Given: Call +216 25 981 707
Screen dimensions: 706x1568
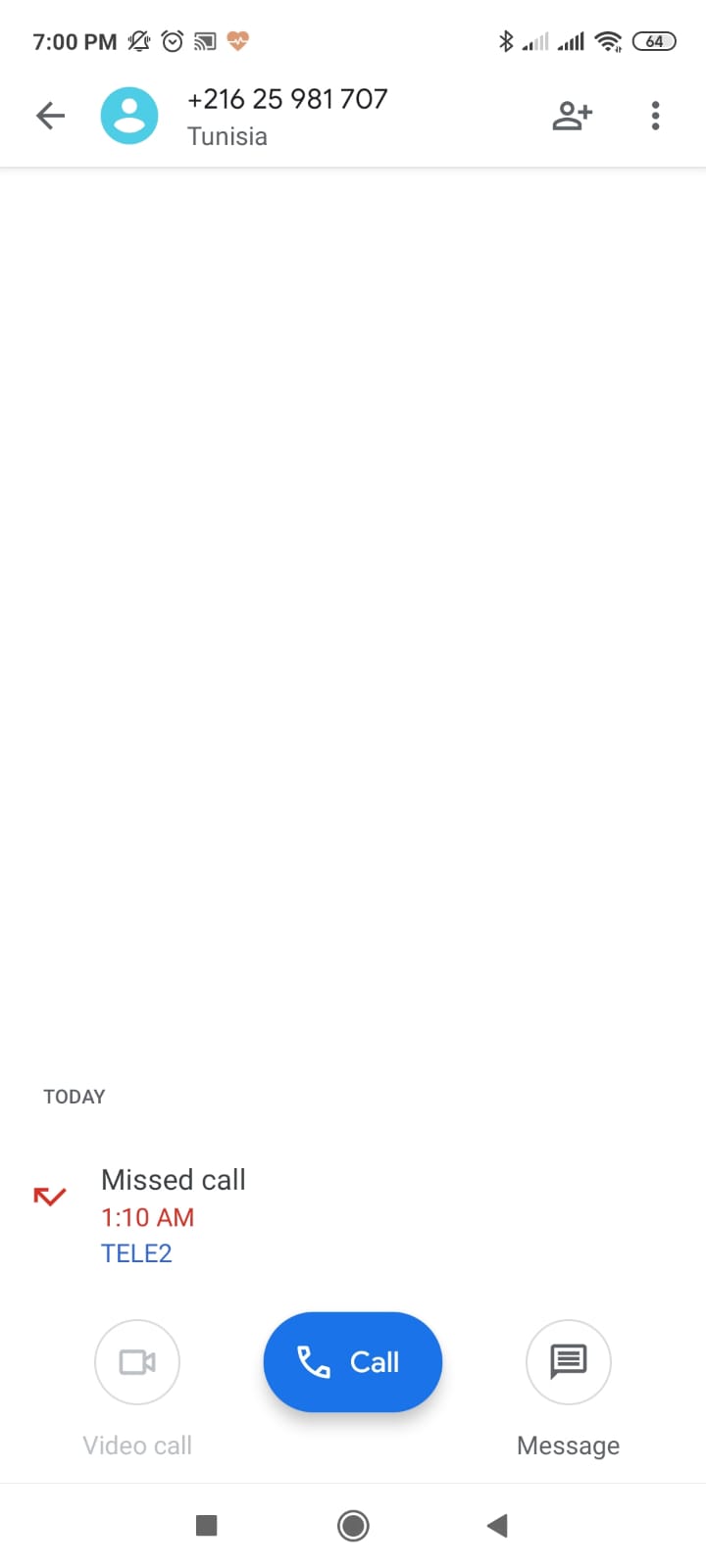Looking at the screenshot, I should tap(353, 1361).
